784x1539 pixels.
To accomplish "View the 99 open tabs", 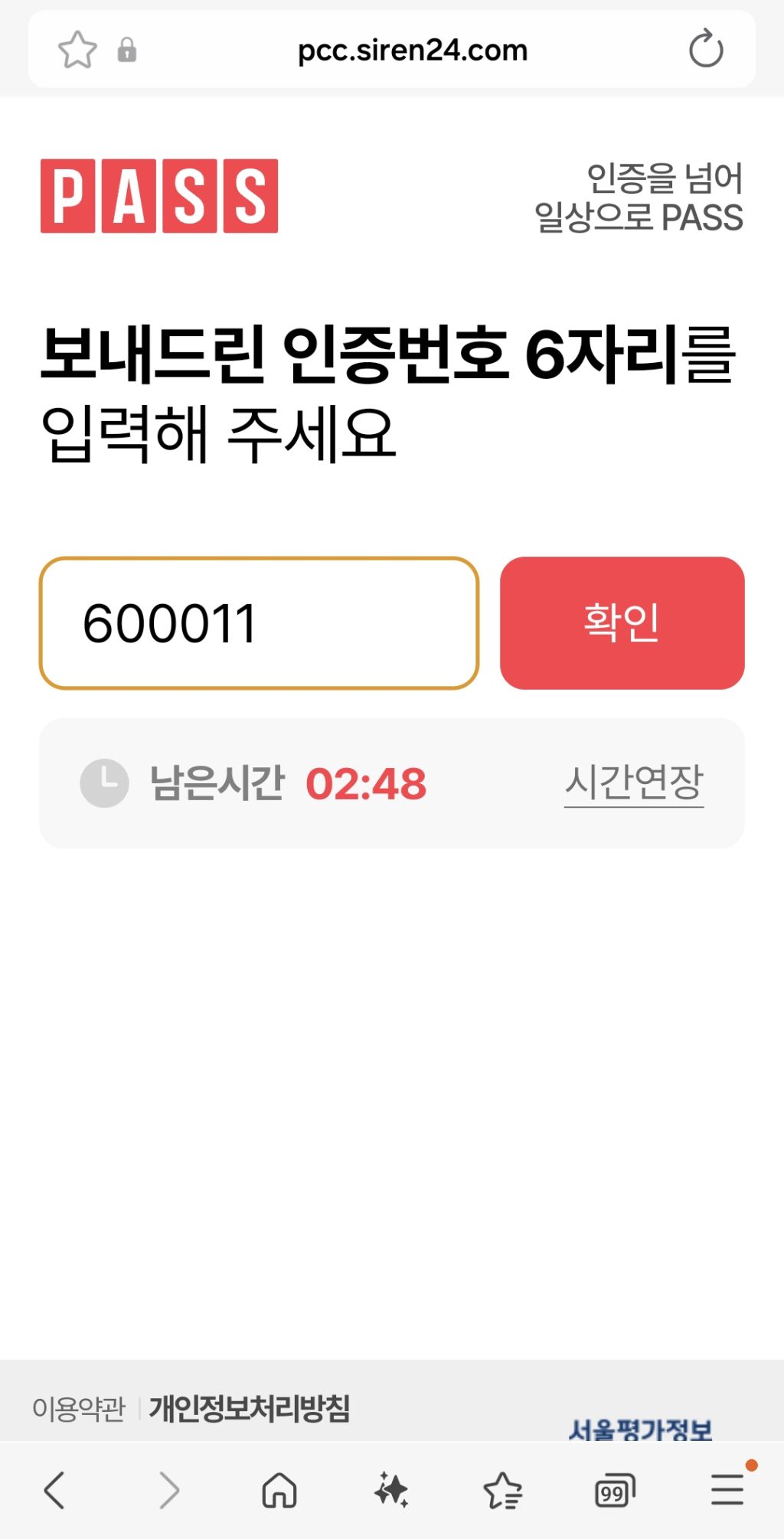I will (614, 1490).
